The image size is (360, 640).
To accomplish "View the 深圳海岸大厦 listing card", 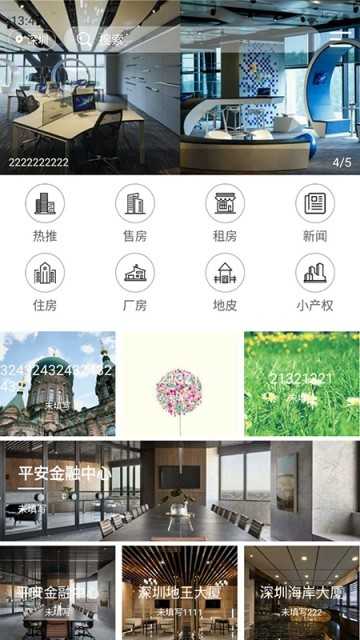I will pyautogui.click(x=302, y=593).
